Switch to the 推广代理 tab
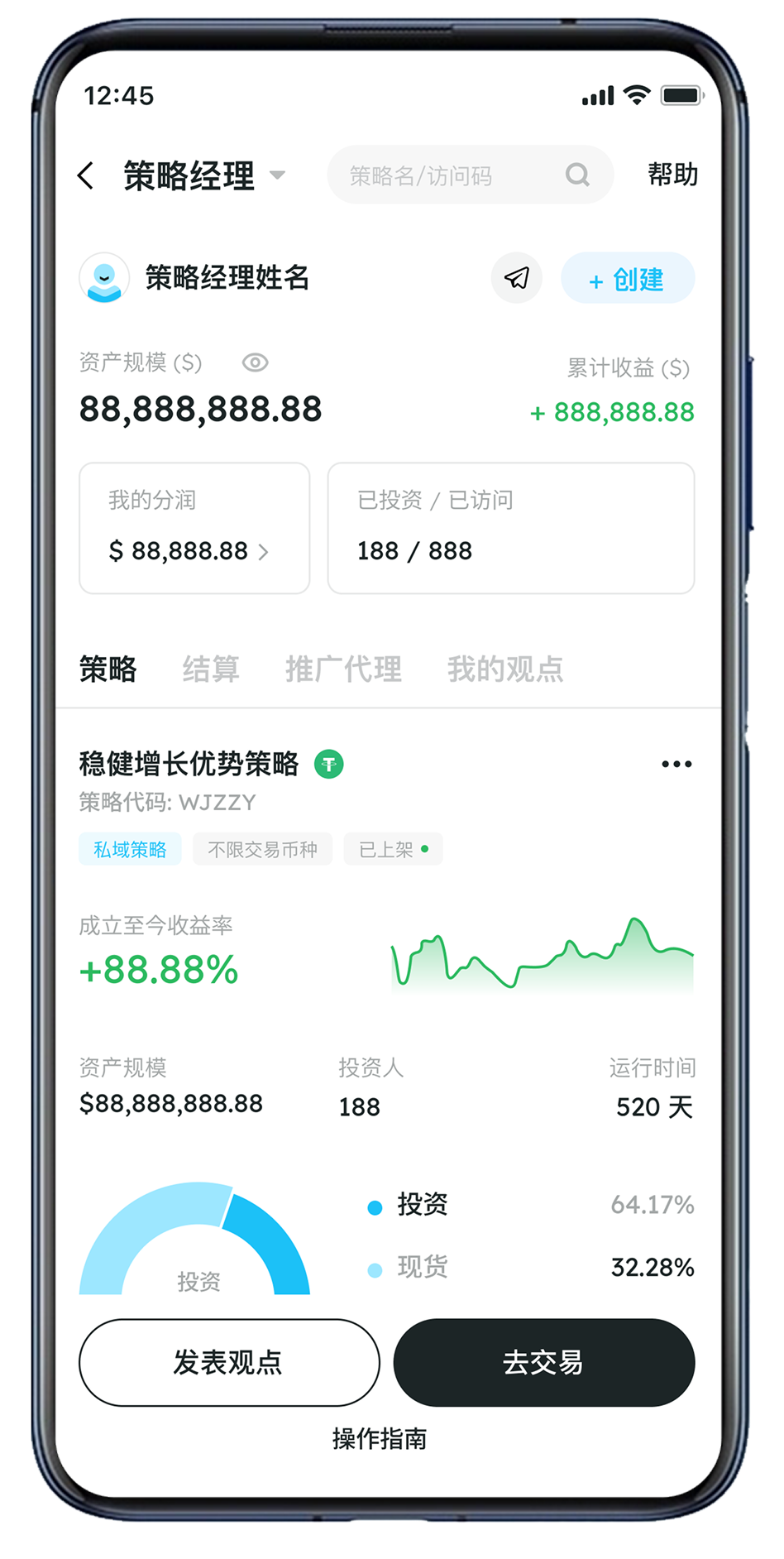The image size is (784, 1559). tap(343, 669)
